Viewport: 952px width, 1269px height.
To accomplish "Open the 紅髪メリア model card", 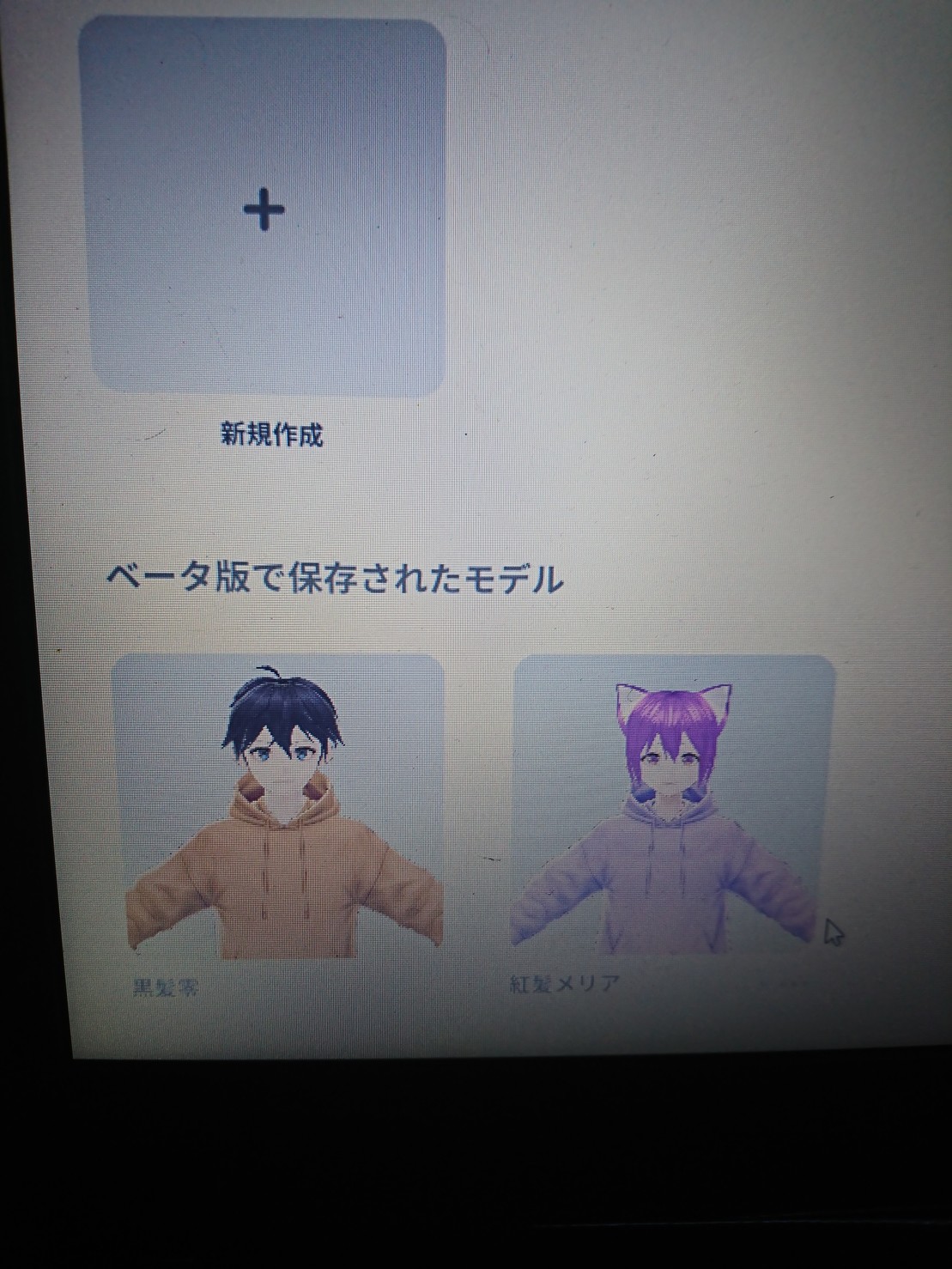I will (672, 805).
